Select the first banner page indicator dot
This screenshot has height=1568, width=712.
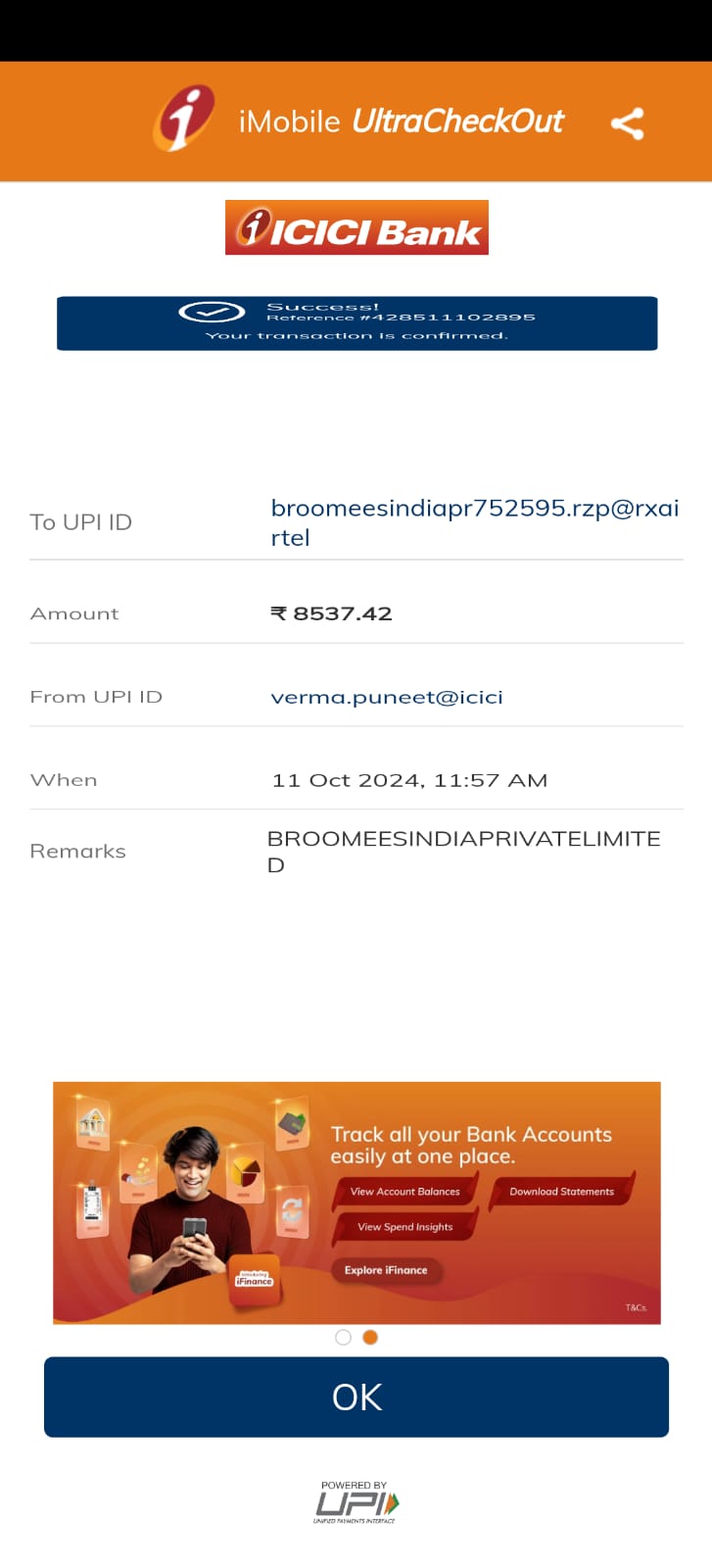343,1337
